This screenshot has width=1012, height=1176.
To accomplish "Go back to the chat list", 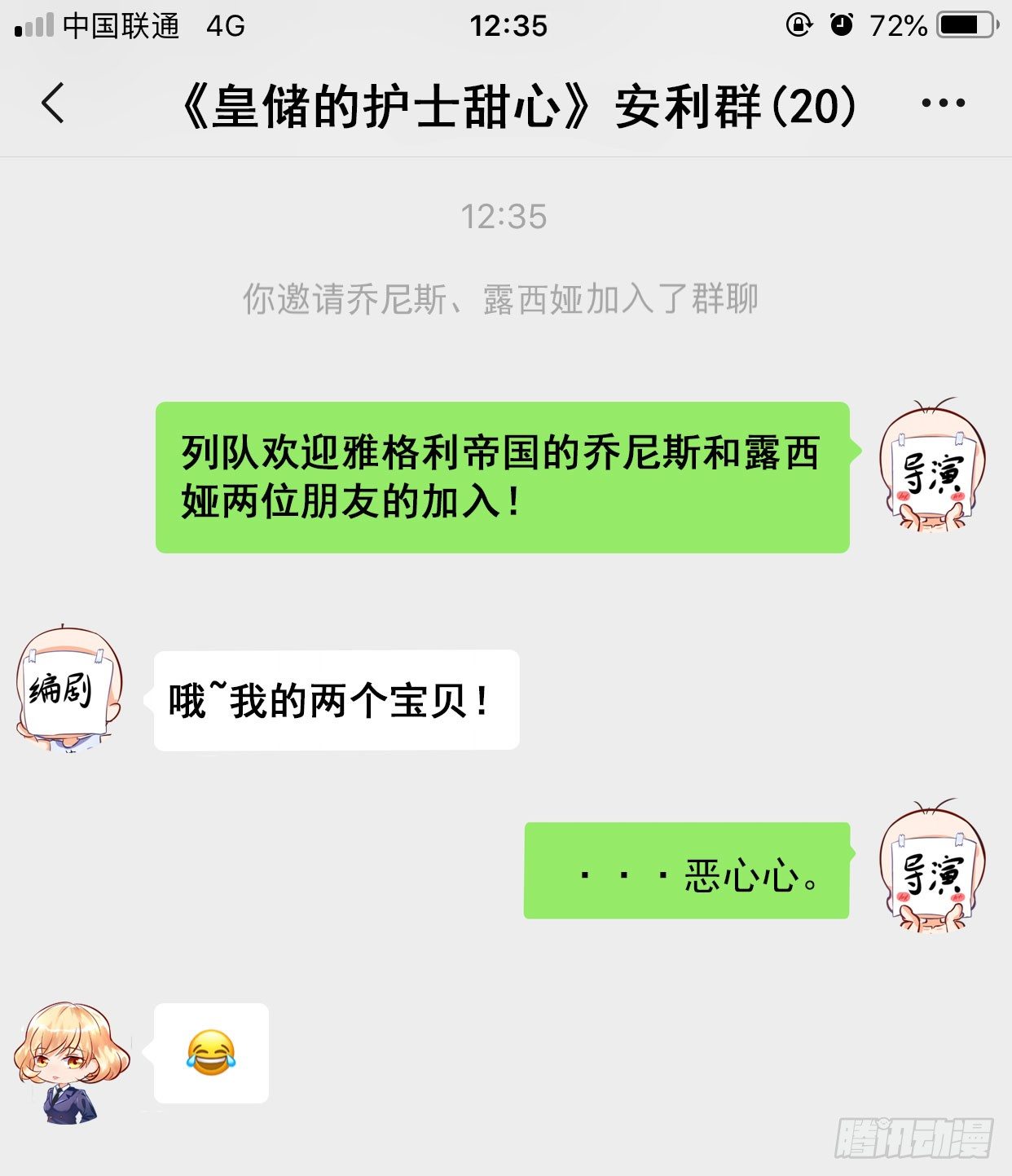I will (53, 104).
